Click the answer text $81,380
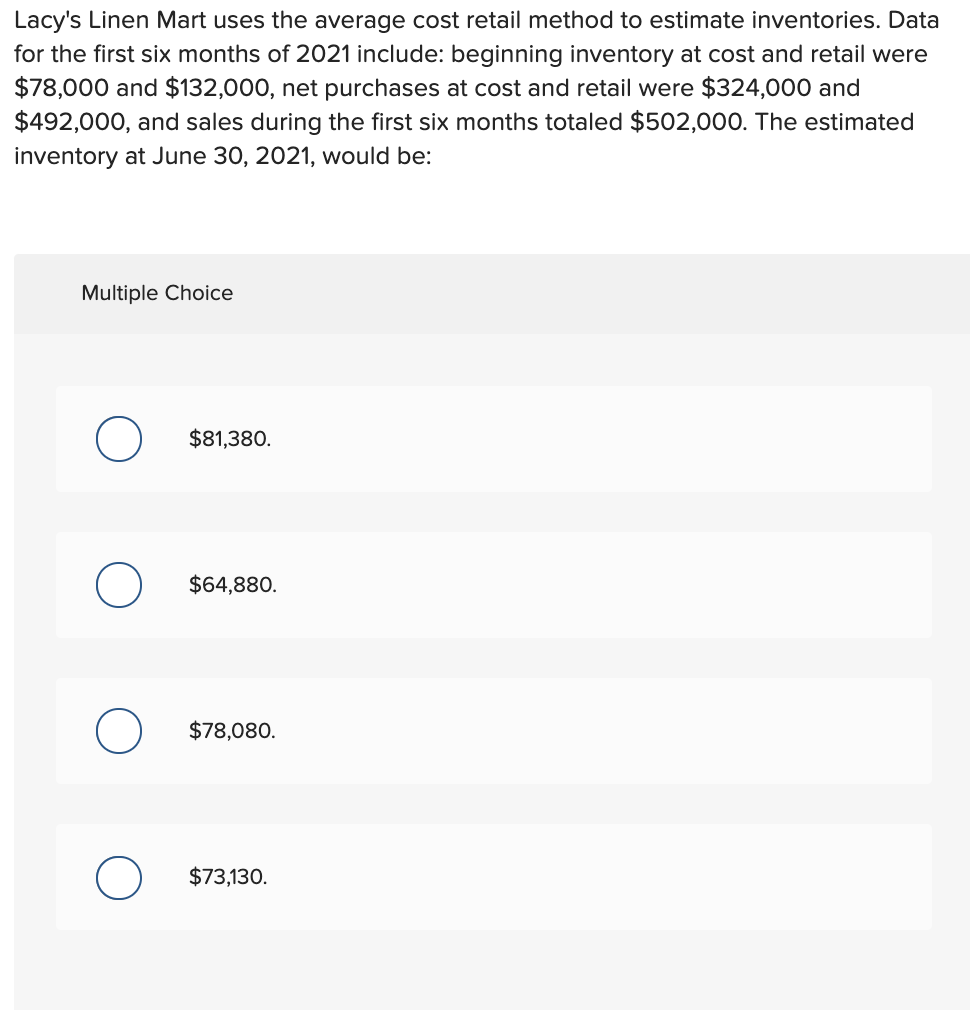970x1010 pixels. [x=229, y=438]
